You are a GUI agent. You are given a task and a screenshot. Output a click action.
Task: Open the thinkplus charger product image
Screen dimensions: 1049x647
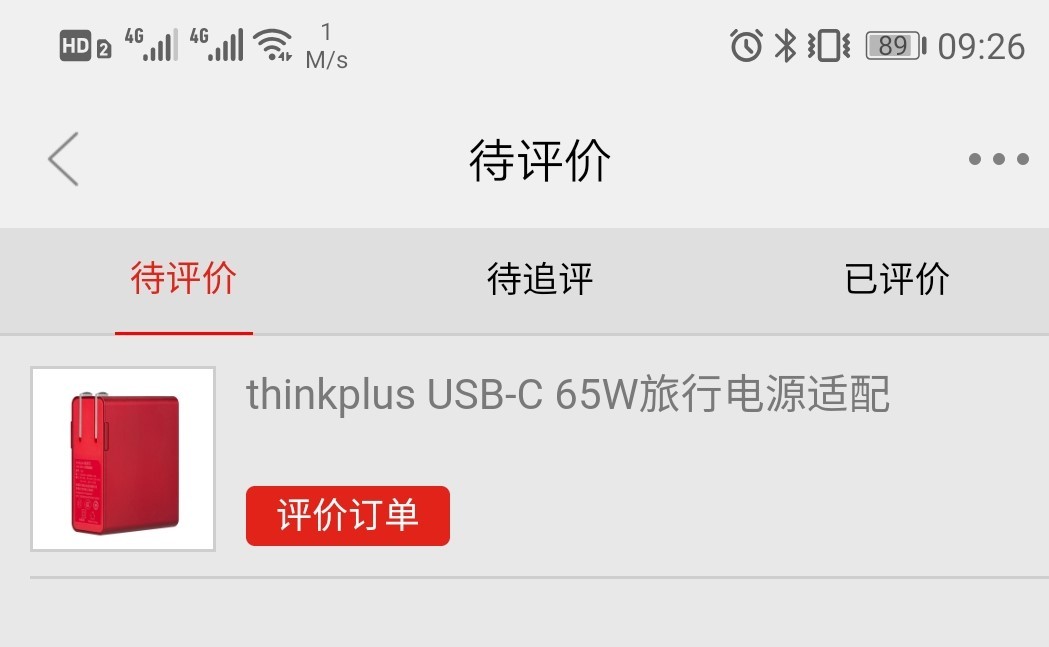123,459
